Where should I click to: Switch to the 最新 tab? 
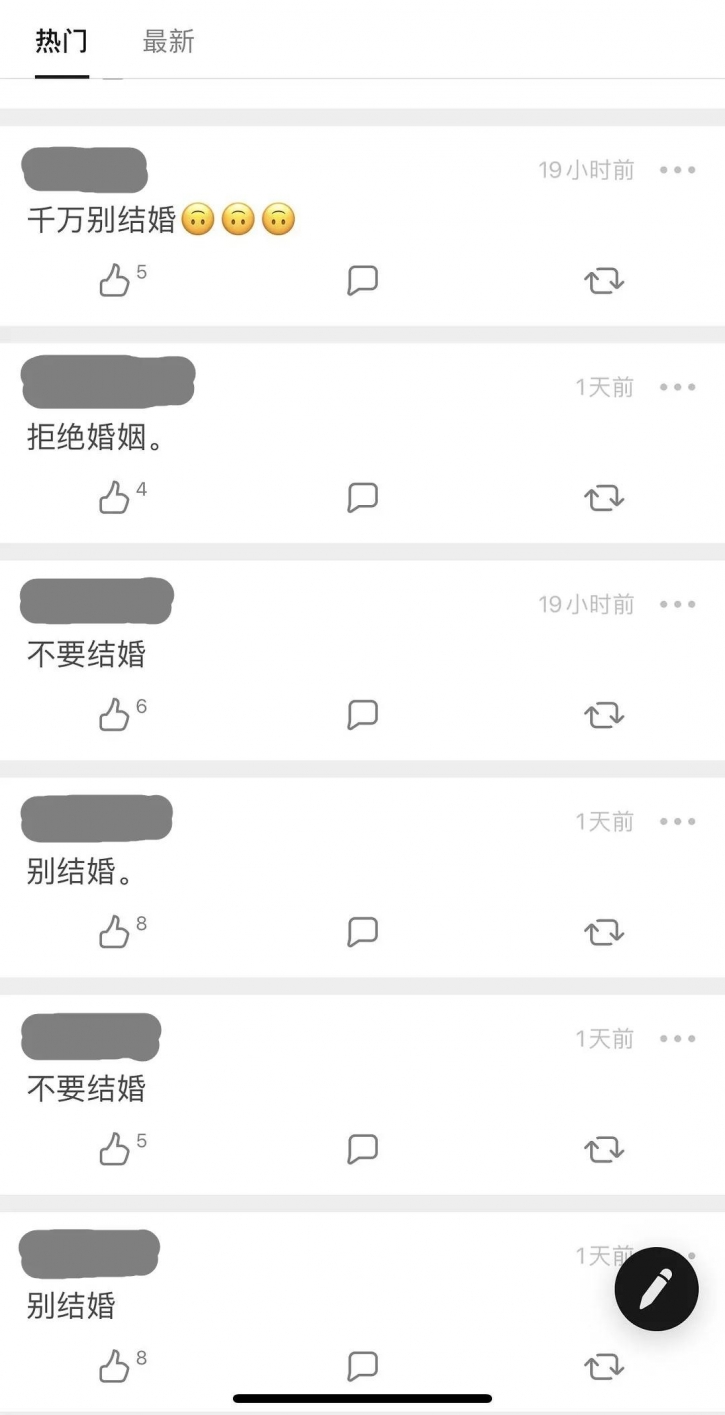point(168,42)
